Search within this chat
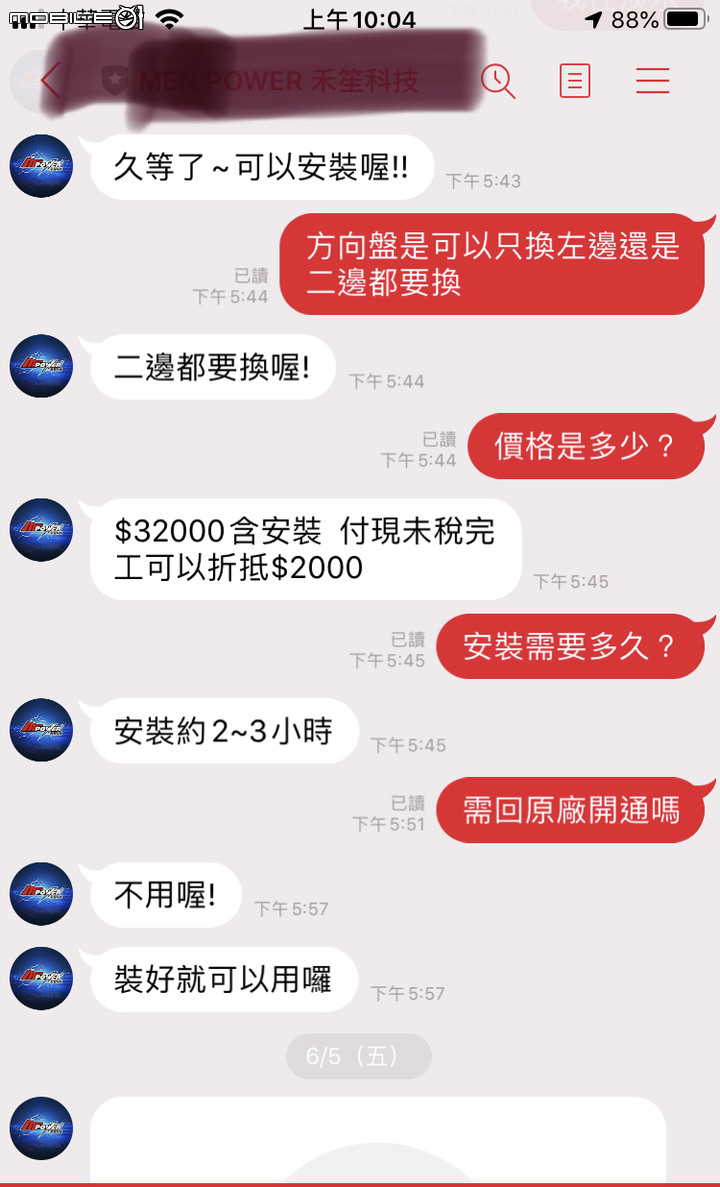 coord(497,81)
